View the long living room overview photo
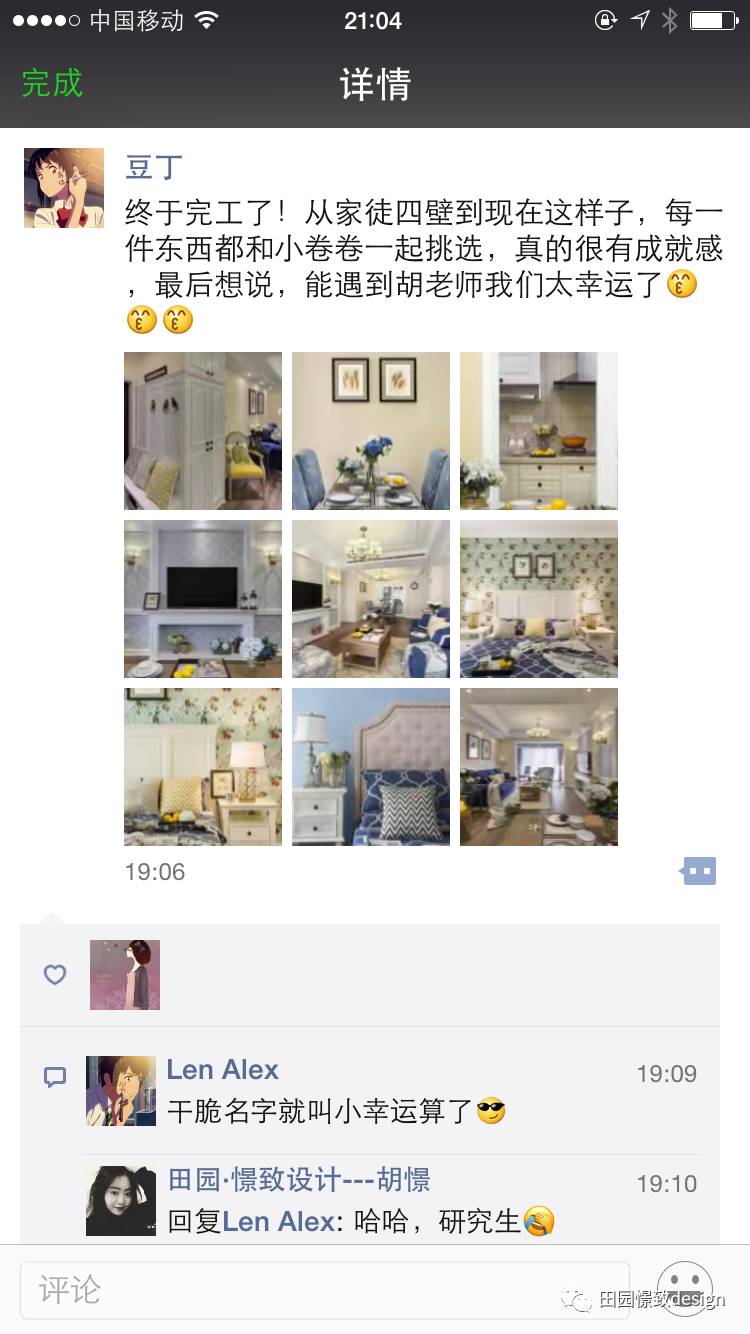The height and width of the screenshot is (1334, 750). pos(539,767)
